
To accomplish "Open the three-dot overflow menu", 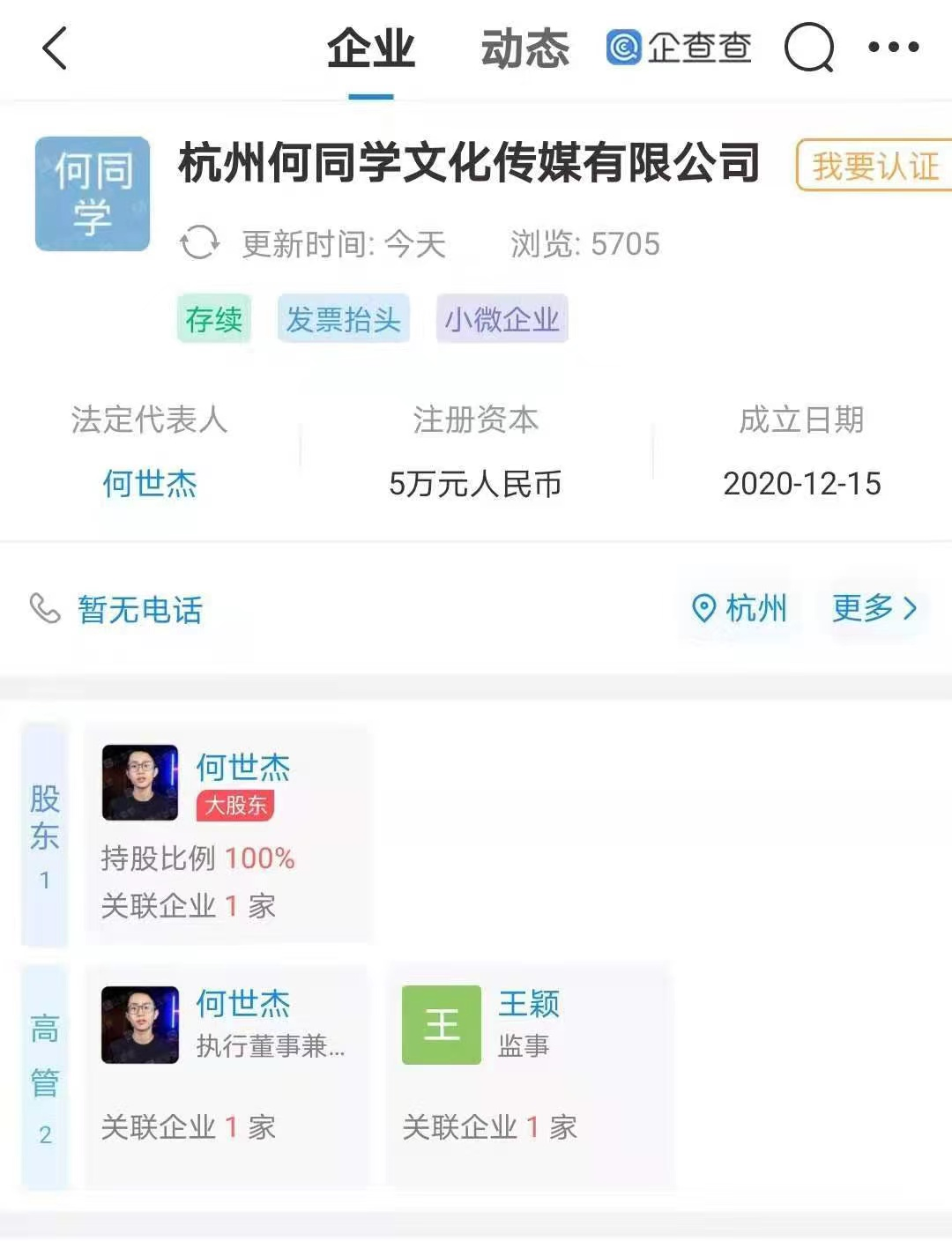I will [x=893, y=48].
